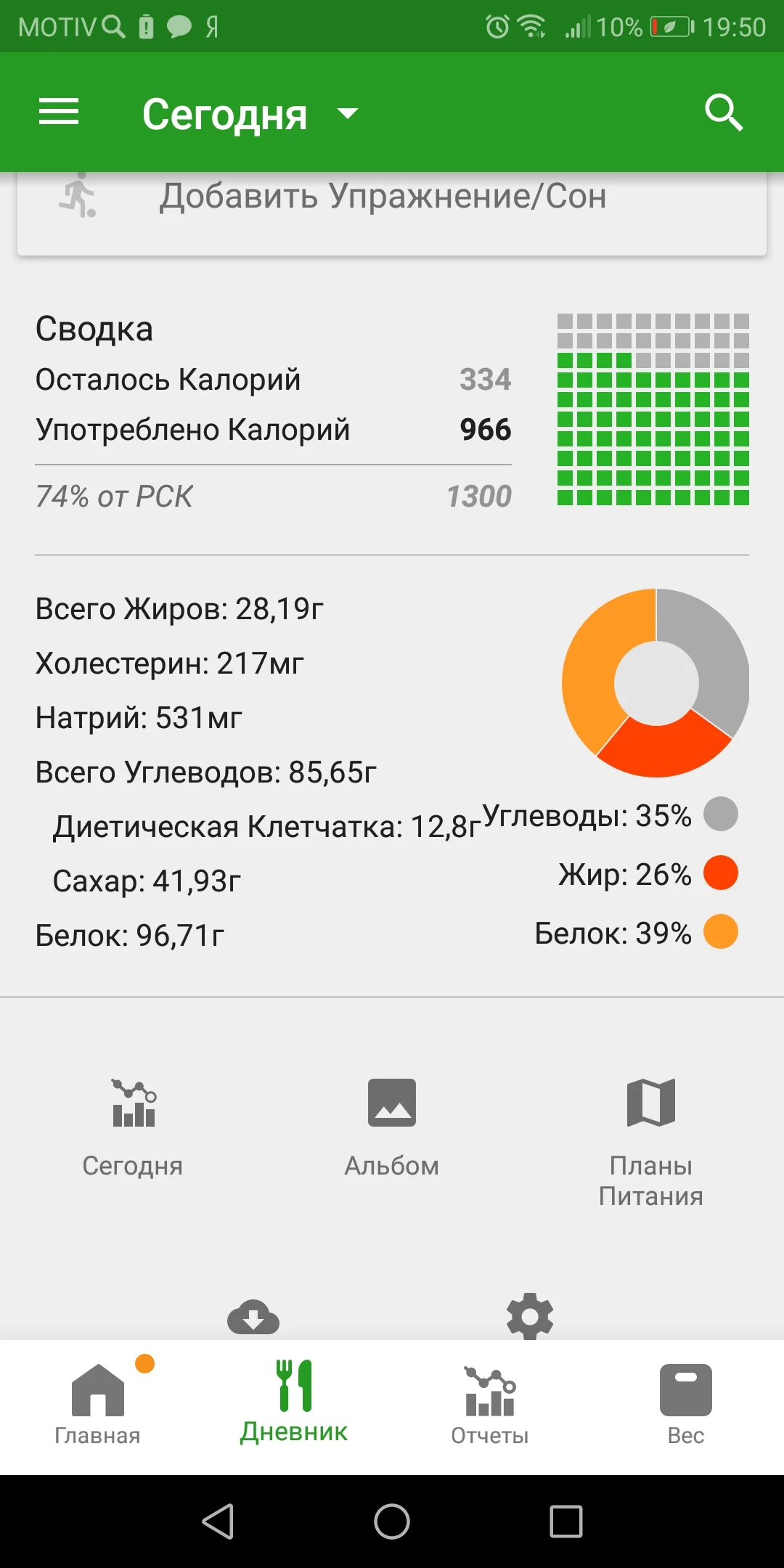Tap the system back button
Screen dimensions: 784x1568
(x=218, y=1522)
